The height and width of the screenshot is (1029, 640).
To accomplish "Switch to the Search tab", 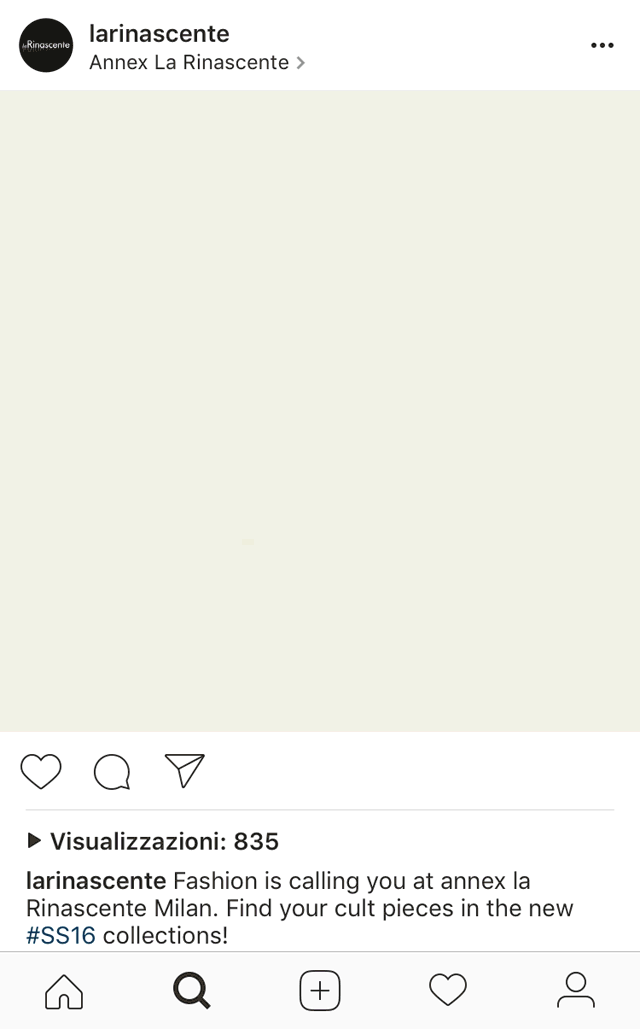I will click(192, 991).
